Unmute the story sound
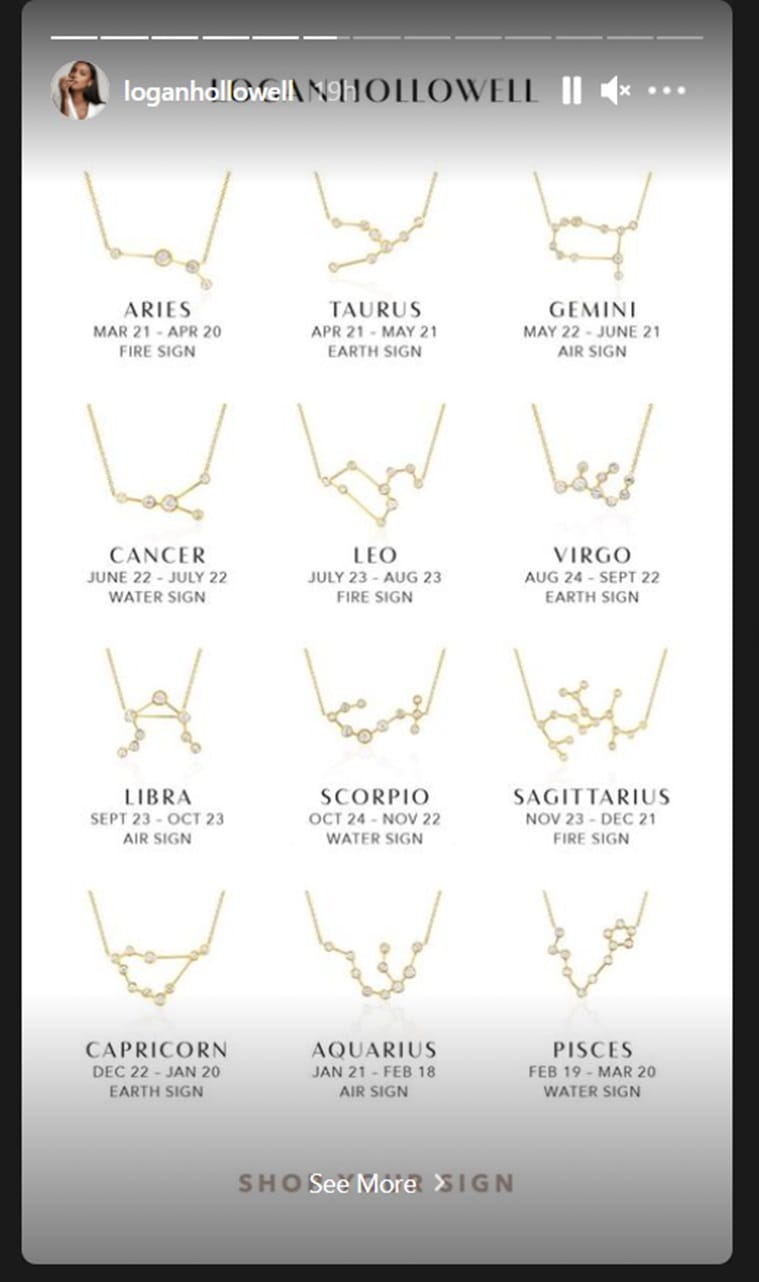The width and height of the screenshot is (759, 1282). pos(614,91)
